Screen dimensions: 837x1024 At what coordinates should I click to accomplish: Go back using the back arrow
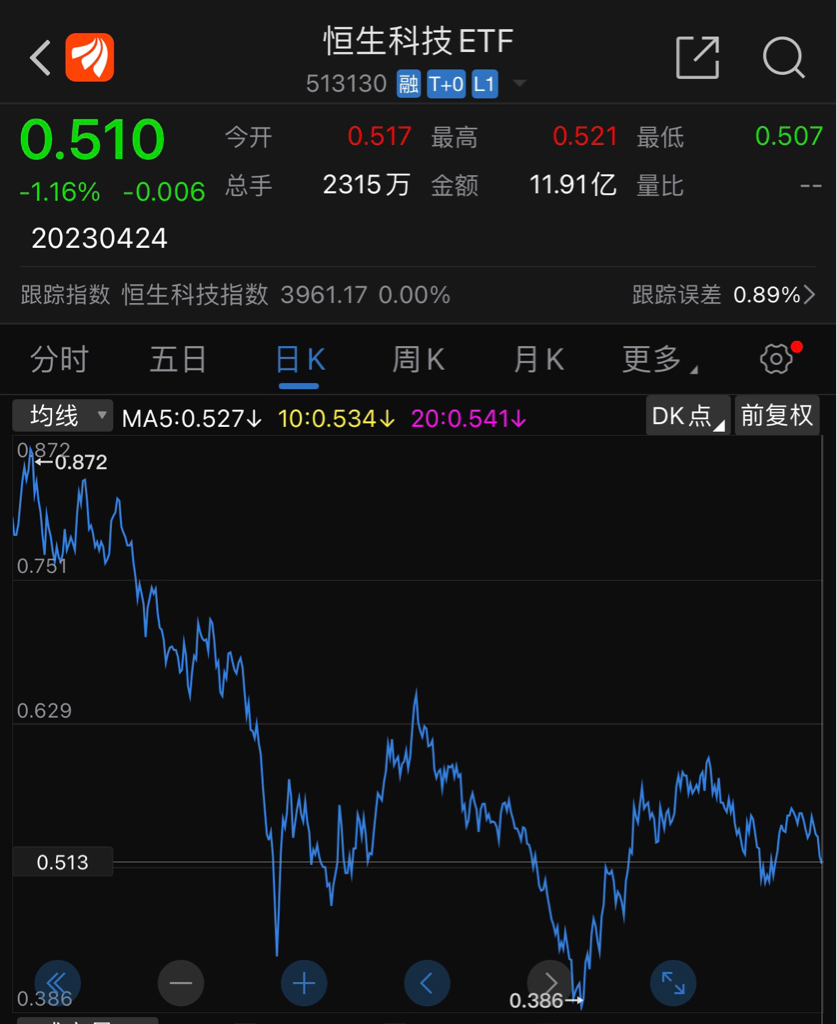point(38,58)
